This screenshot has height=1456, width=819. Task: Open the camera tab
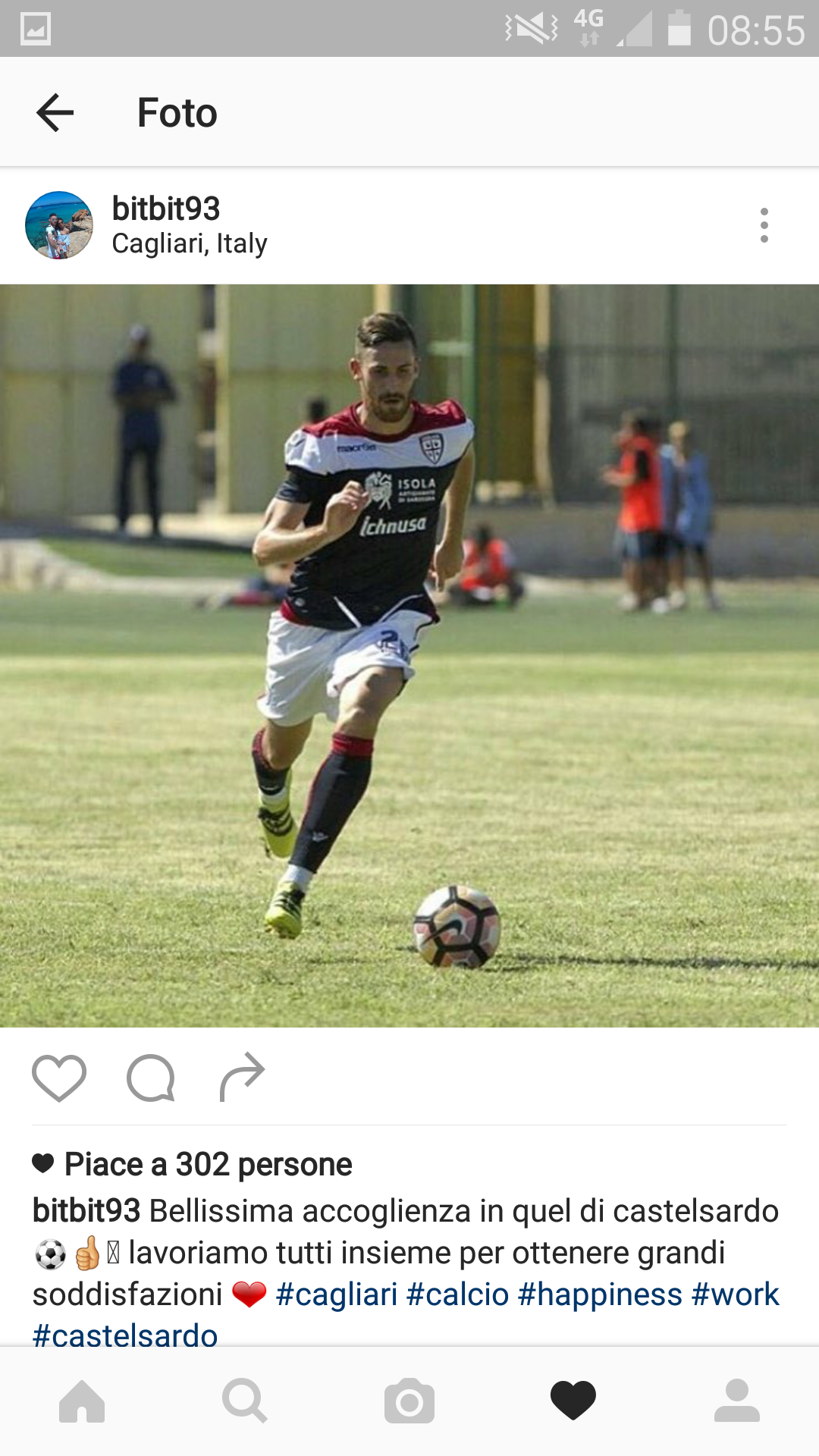click(x=409, y=1401)
